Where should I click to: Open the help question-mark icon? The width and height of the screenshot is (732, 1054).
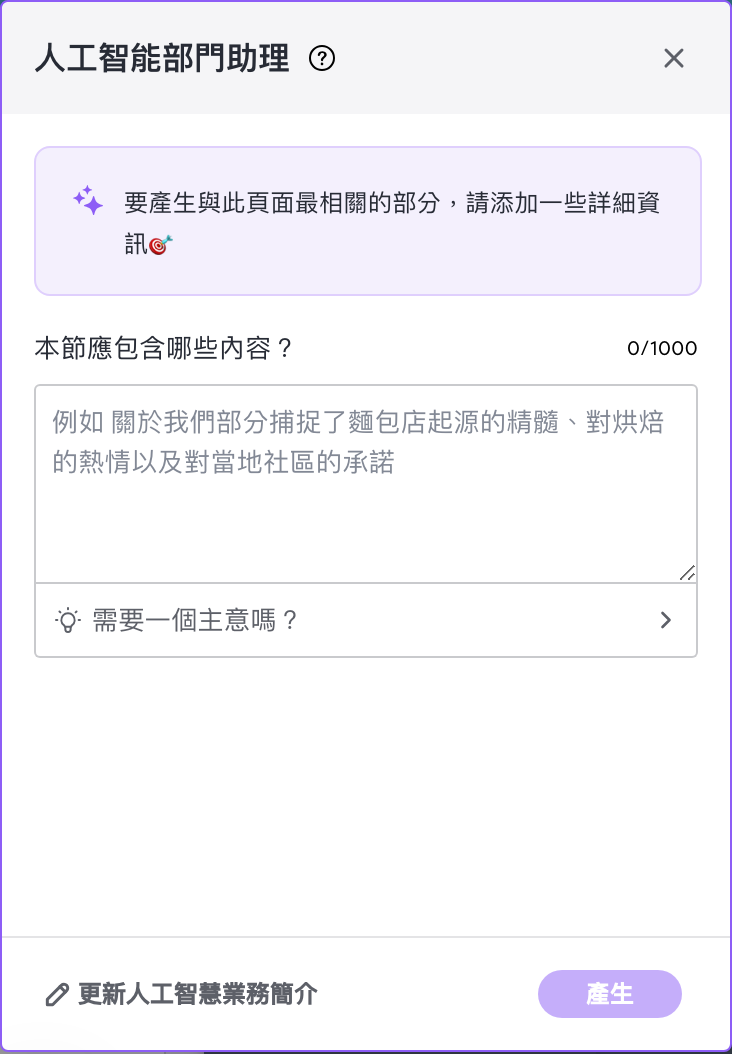pos(322,59)
